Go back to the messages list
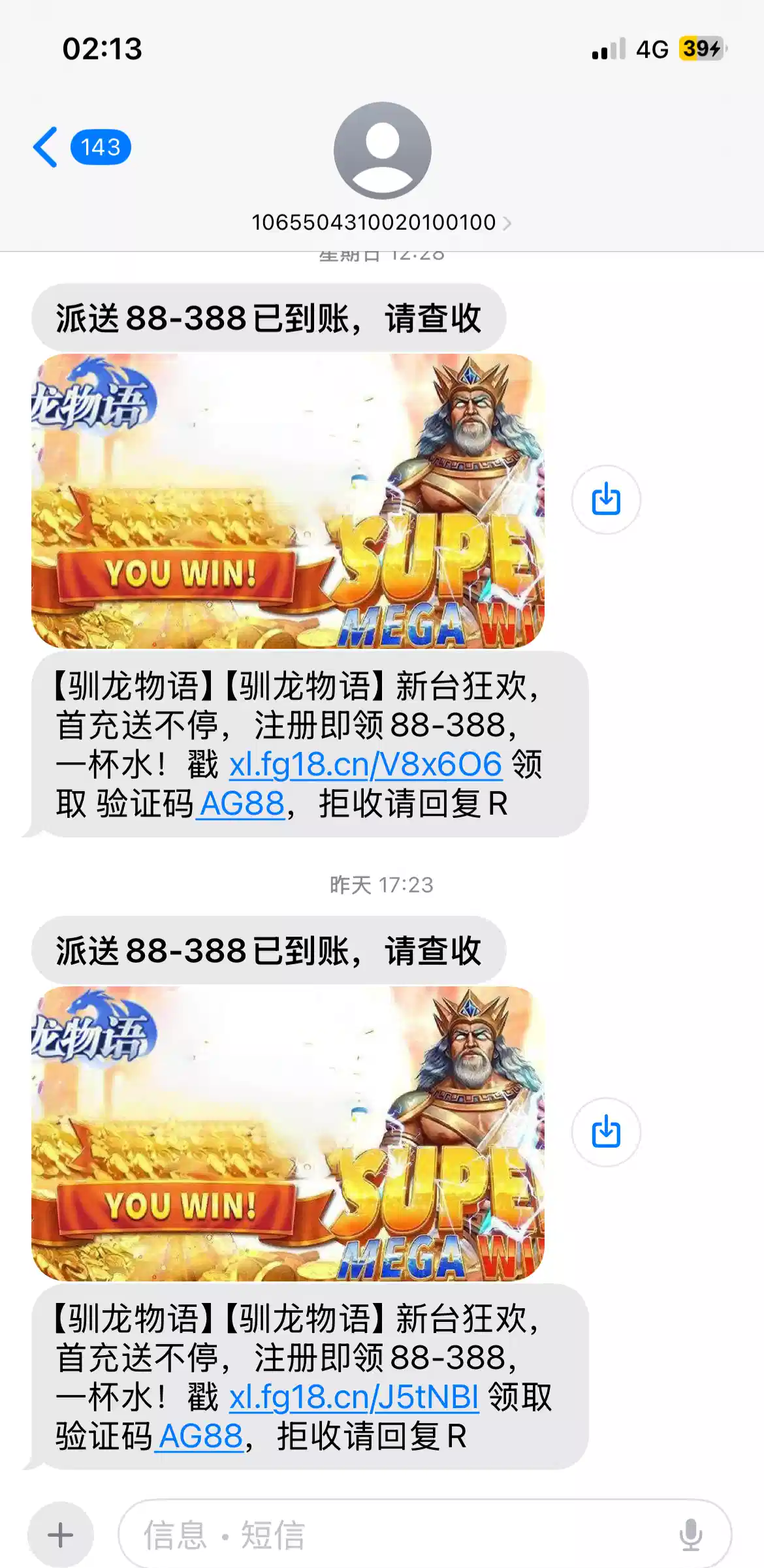This screenshot has width=764, height=1568. tap(46, 148)
